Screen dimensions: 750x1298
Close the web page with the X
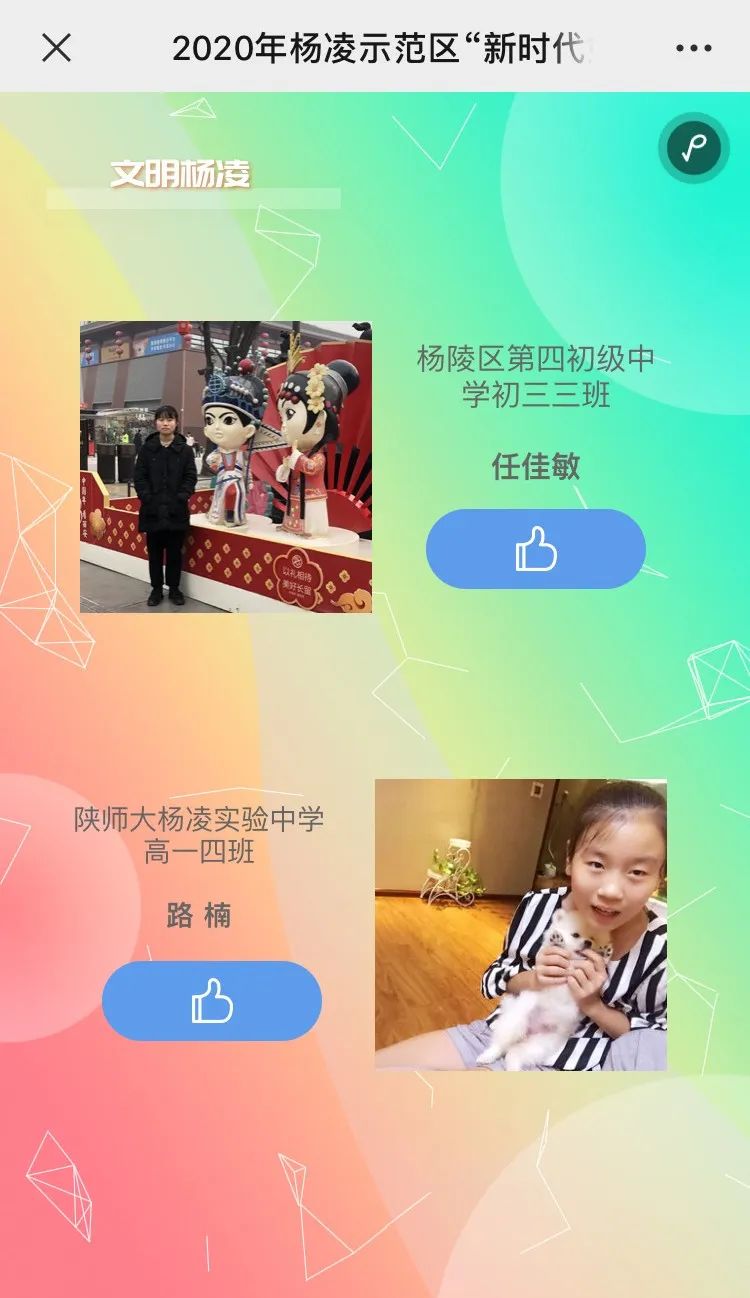(x=56, y=47)
